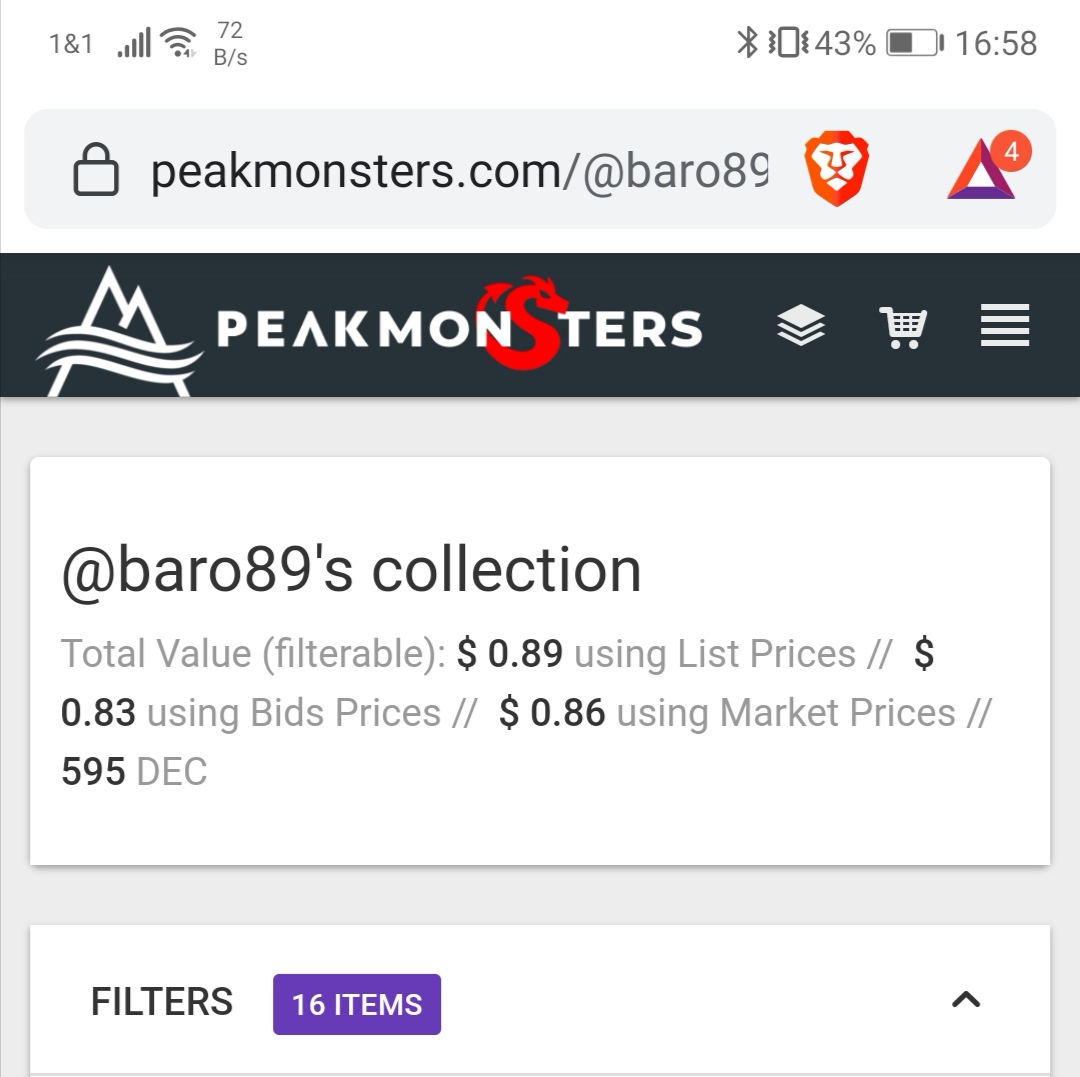Open the Brave Shields lion icon
The width and height of the screenshot is (1080, 1077).
click(837, 168)
